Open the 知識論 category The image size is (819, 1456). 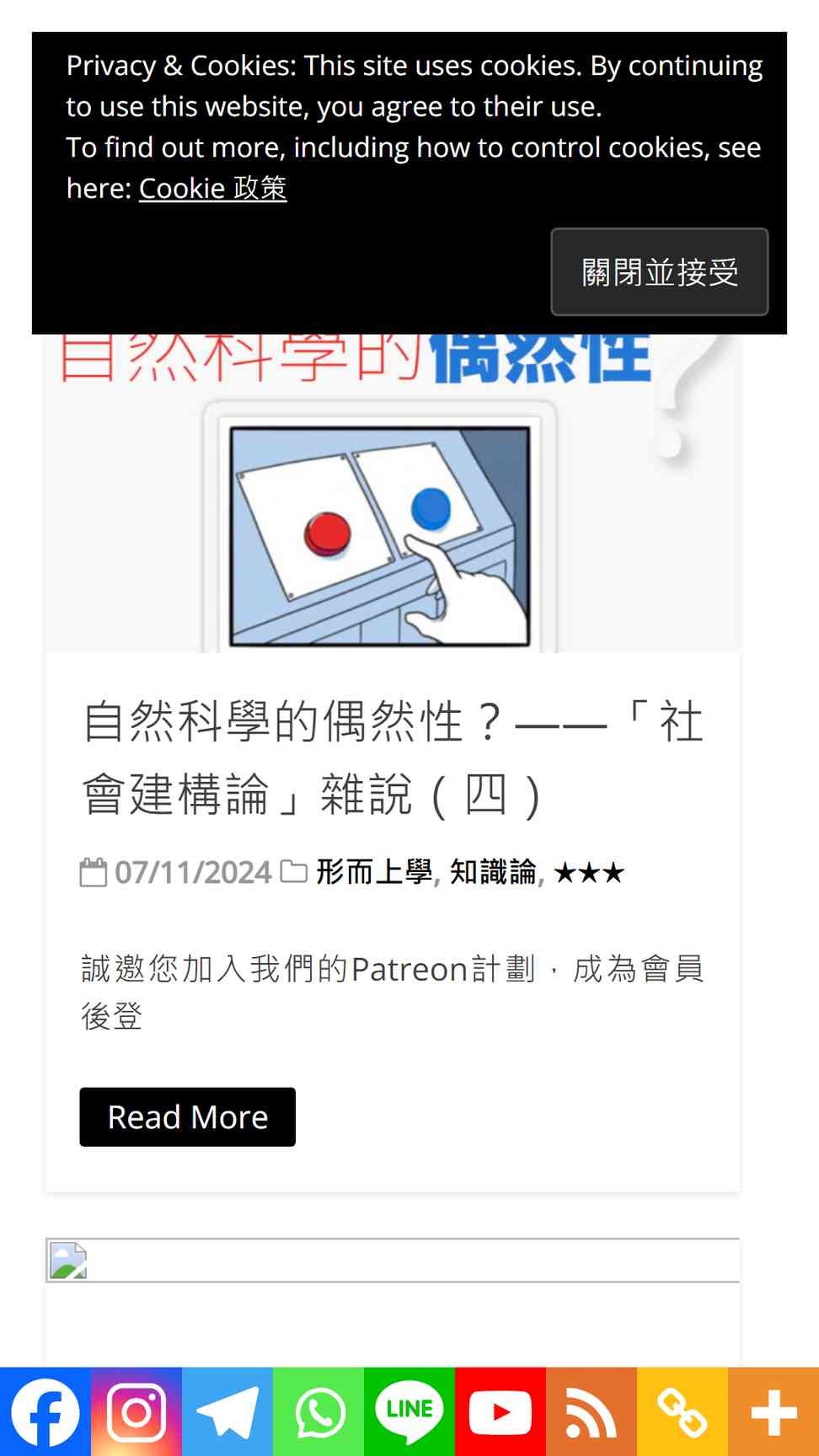click(493, 872)
